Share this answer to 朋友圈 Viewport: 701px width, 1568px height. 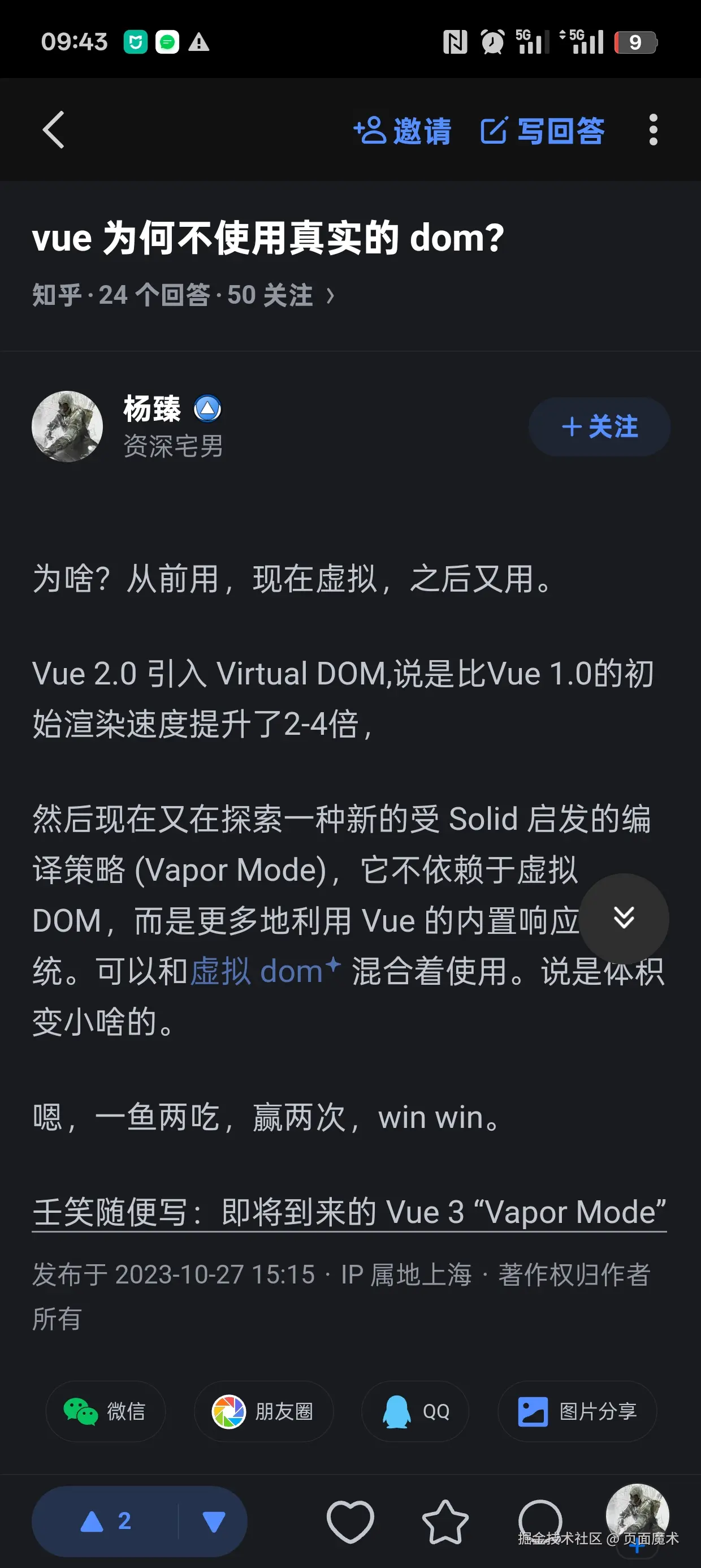[x=263, y=1411]
